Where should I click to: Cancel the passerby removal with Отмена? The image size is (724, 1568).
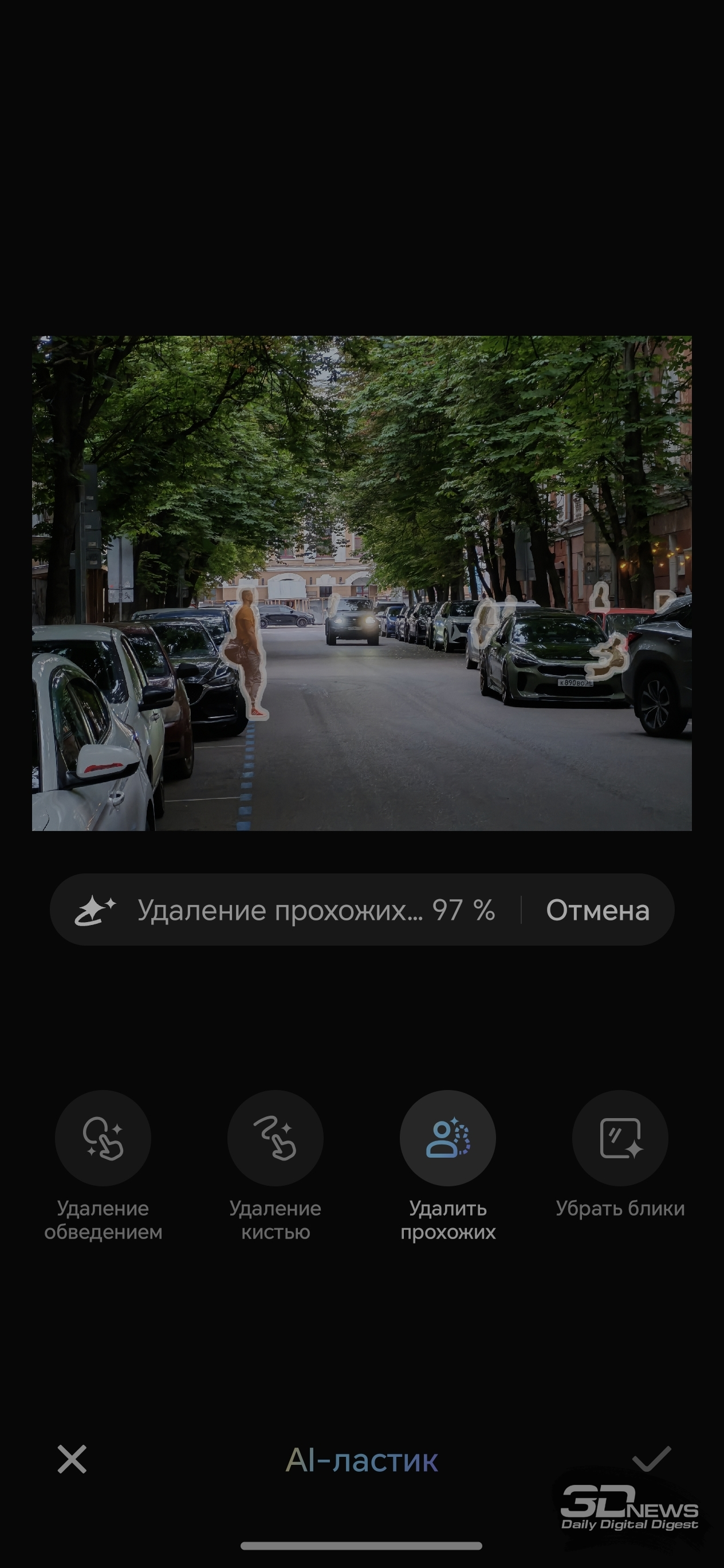597,910
